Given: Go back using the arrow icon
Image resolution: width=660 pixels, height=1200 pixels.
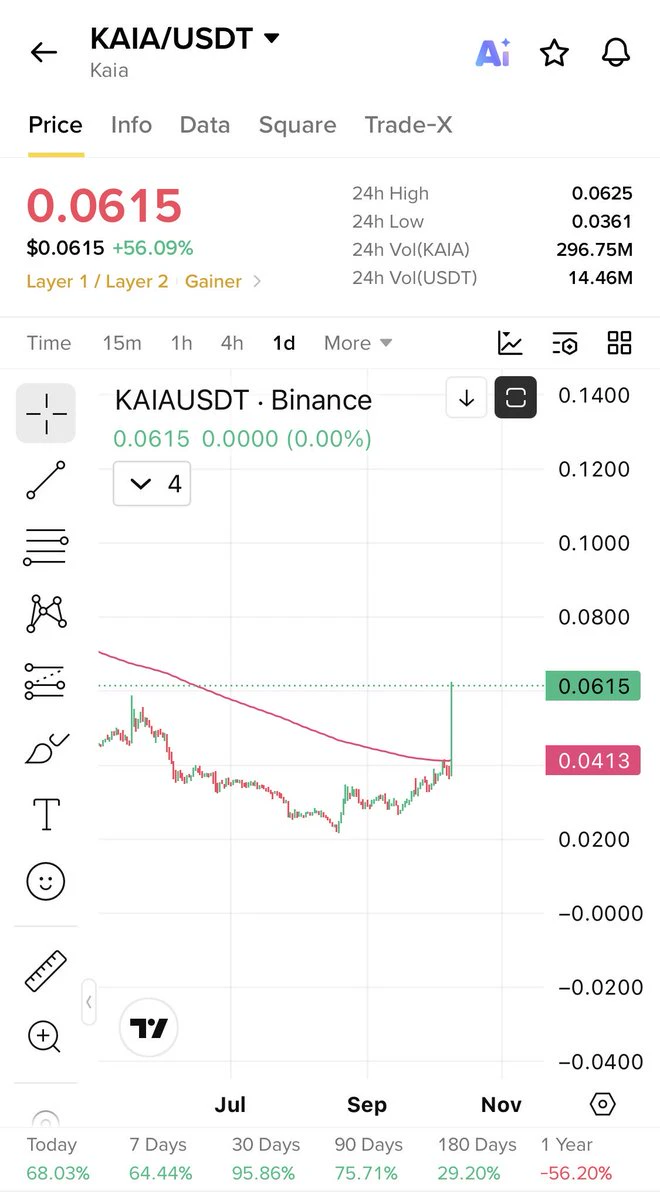Looking at the screenshot, I should point(44,53).
